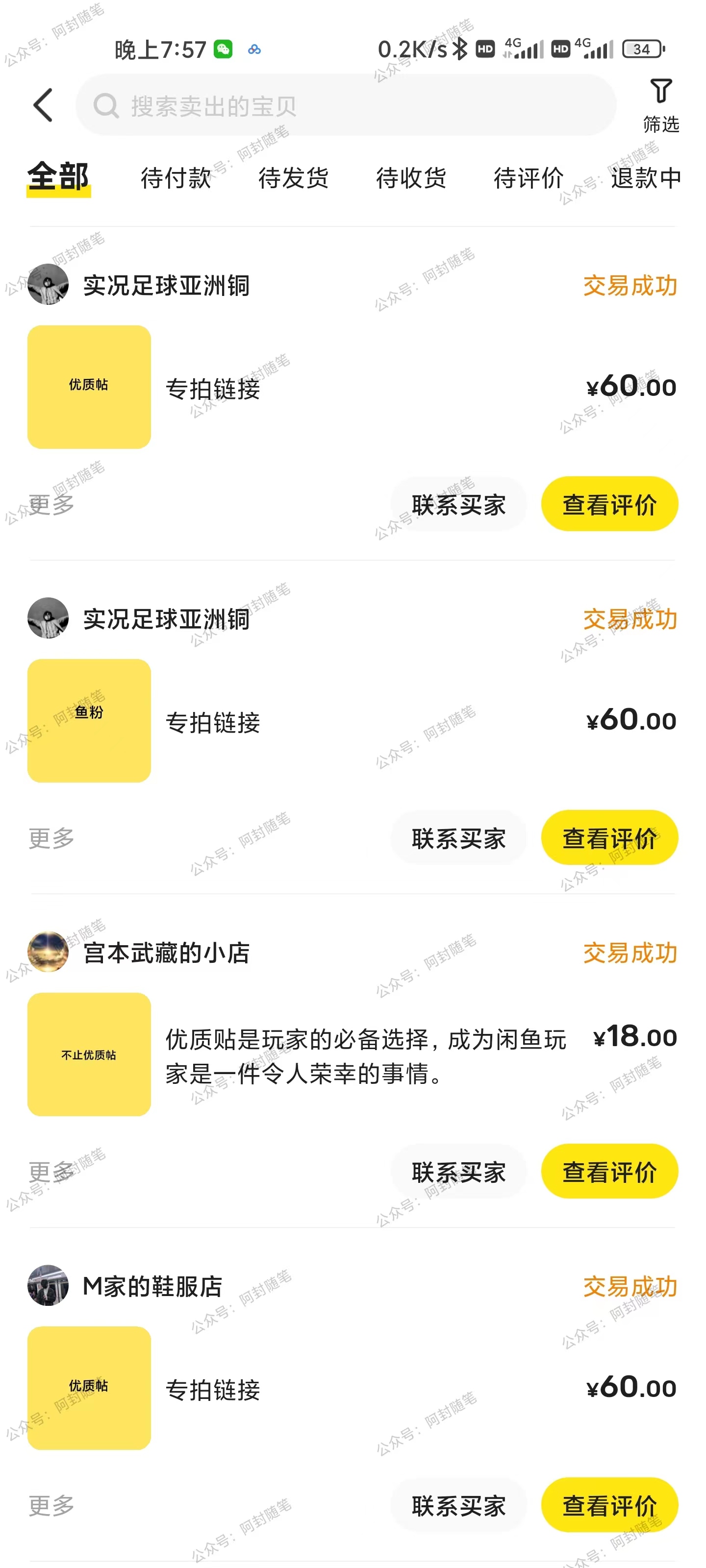The height and width of the screenshot is (1568, 706).
Task: Switch to the 待付款 tab
Action: (176, 178)
